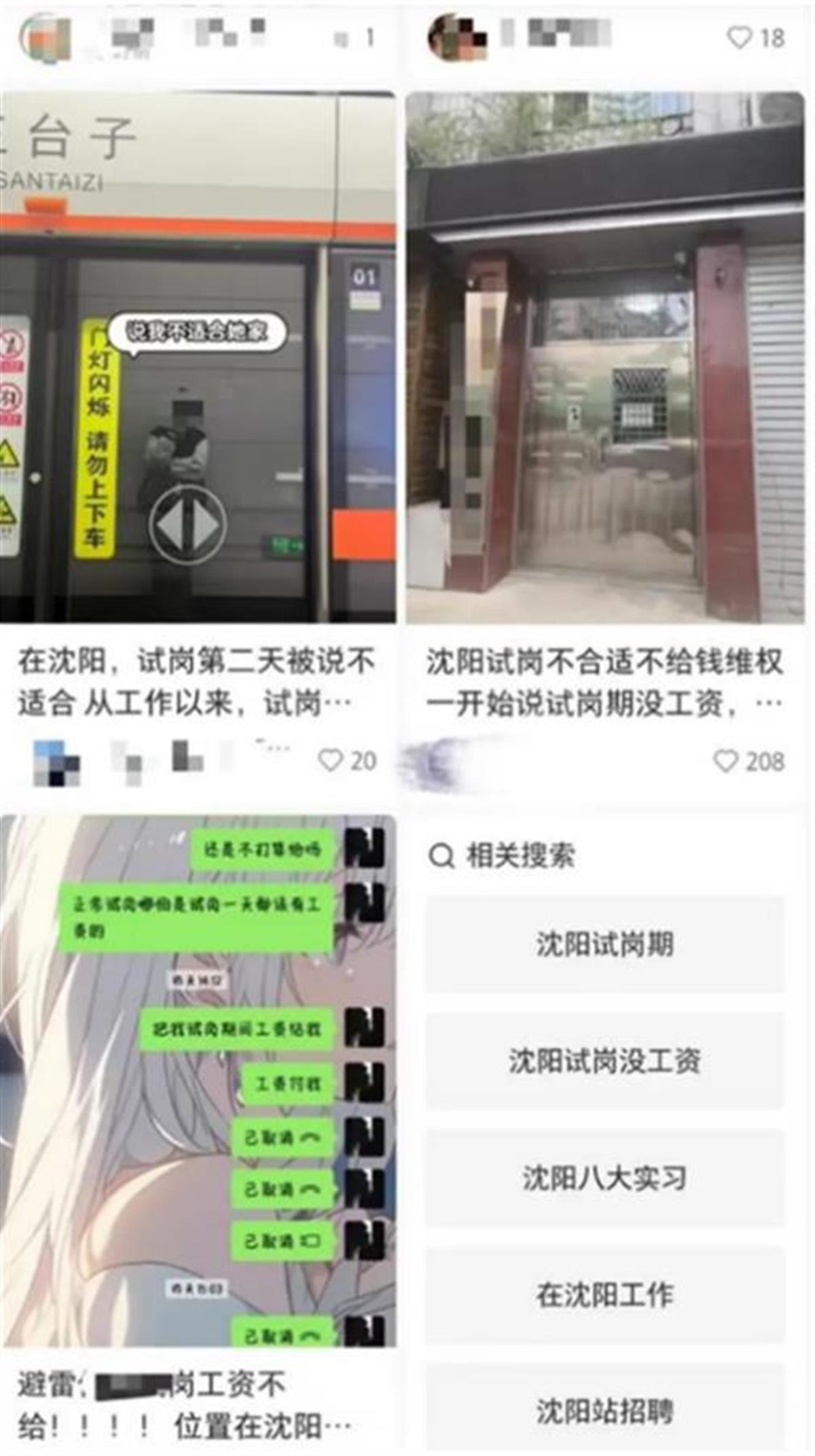Select the 沈阳八大实习 suggestion

click(604, 1177)
